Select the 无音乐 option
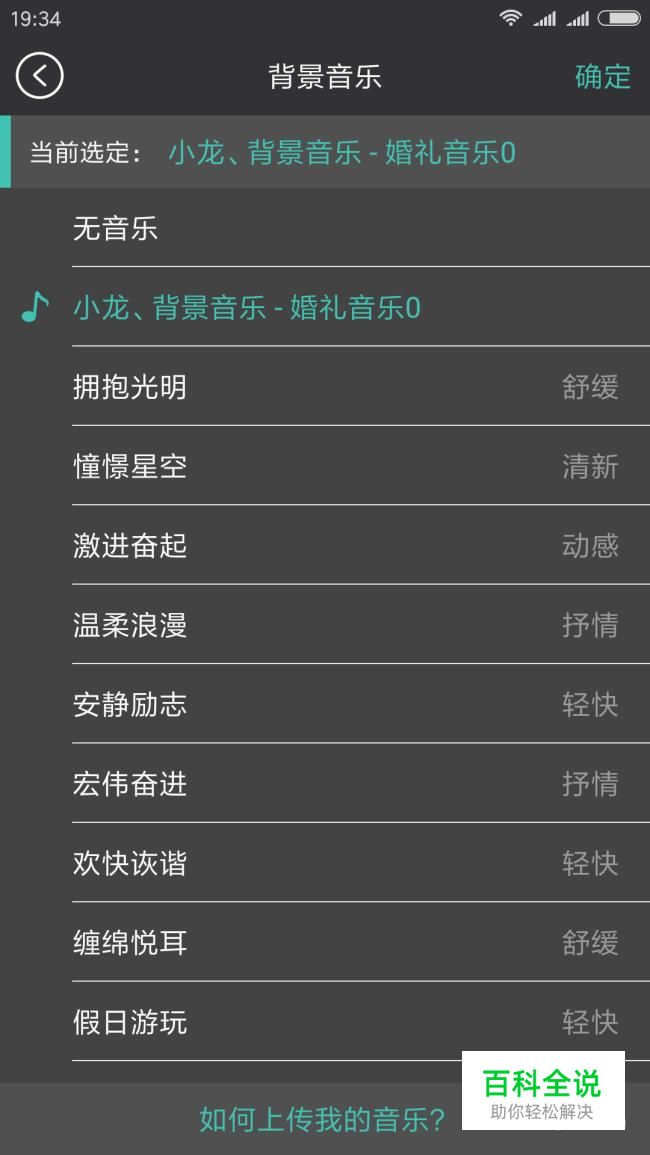This screenshot has height=1155, width=650. (325, 228)
